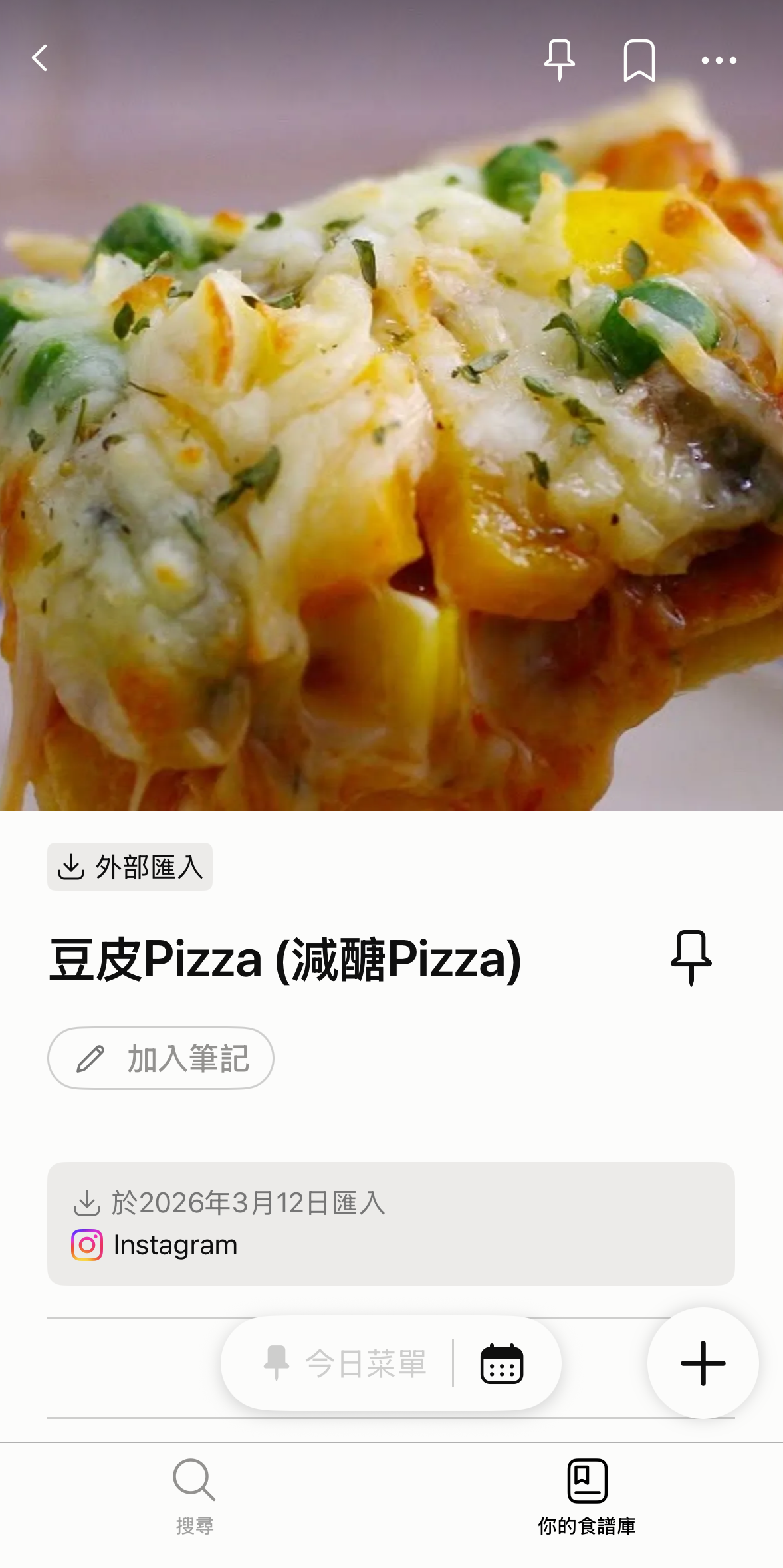Viewport: 783px width, 1568px height.
Task: Tap the 外部匯入 chip
Action: [130, 867]
